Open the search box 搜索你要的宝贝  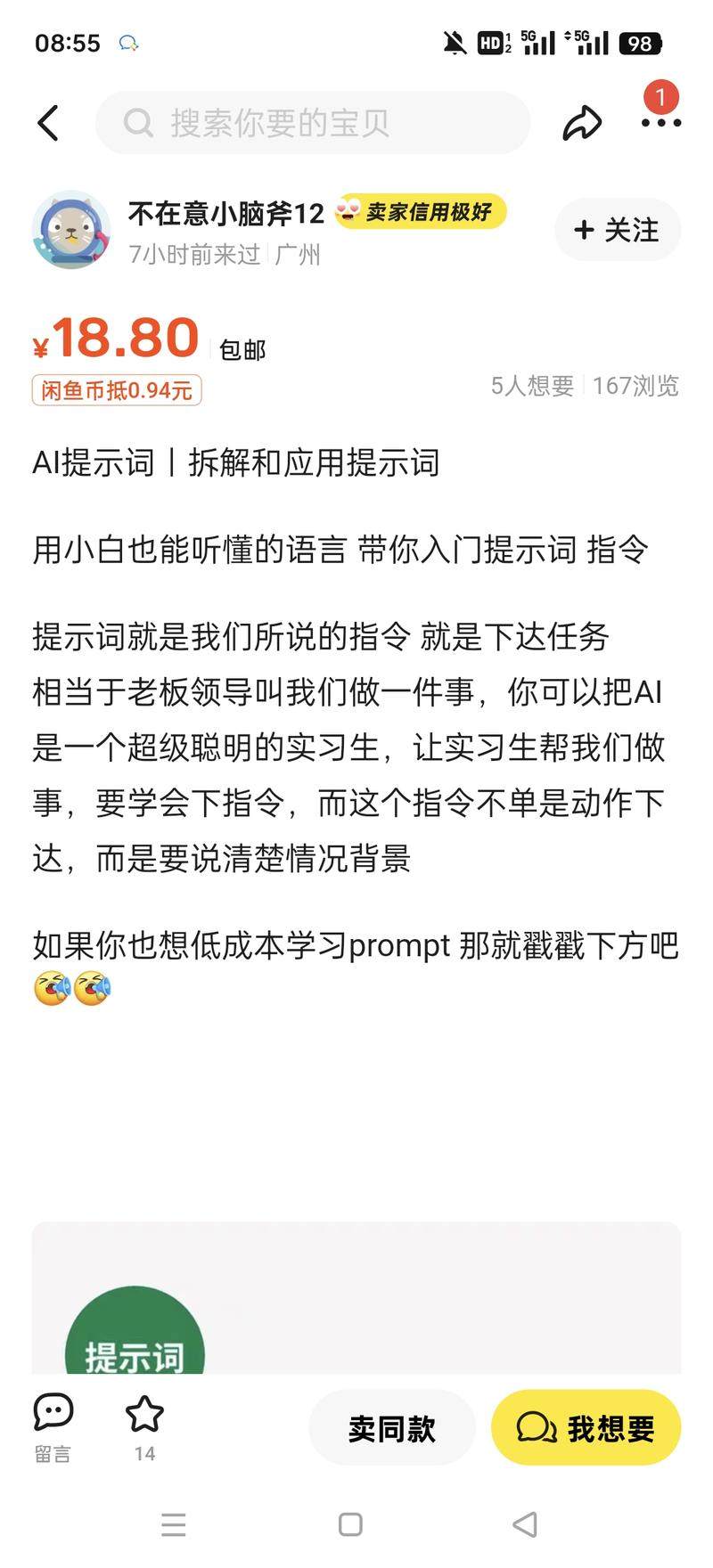tap(312, 123)
